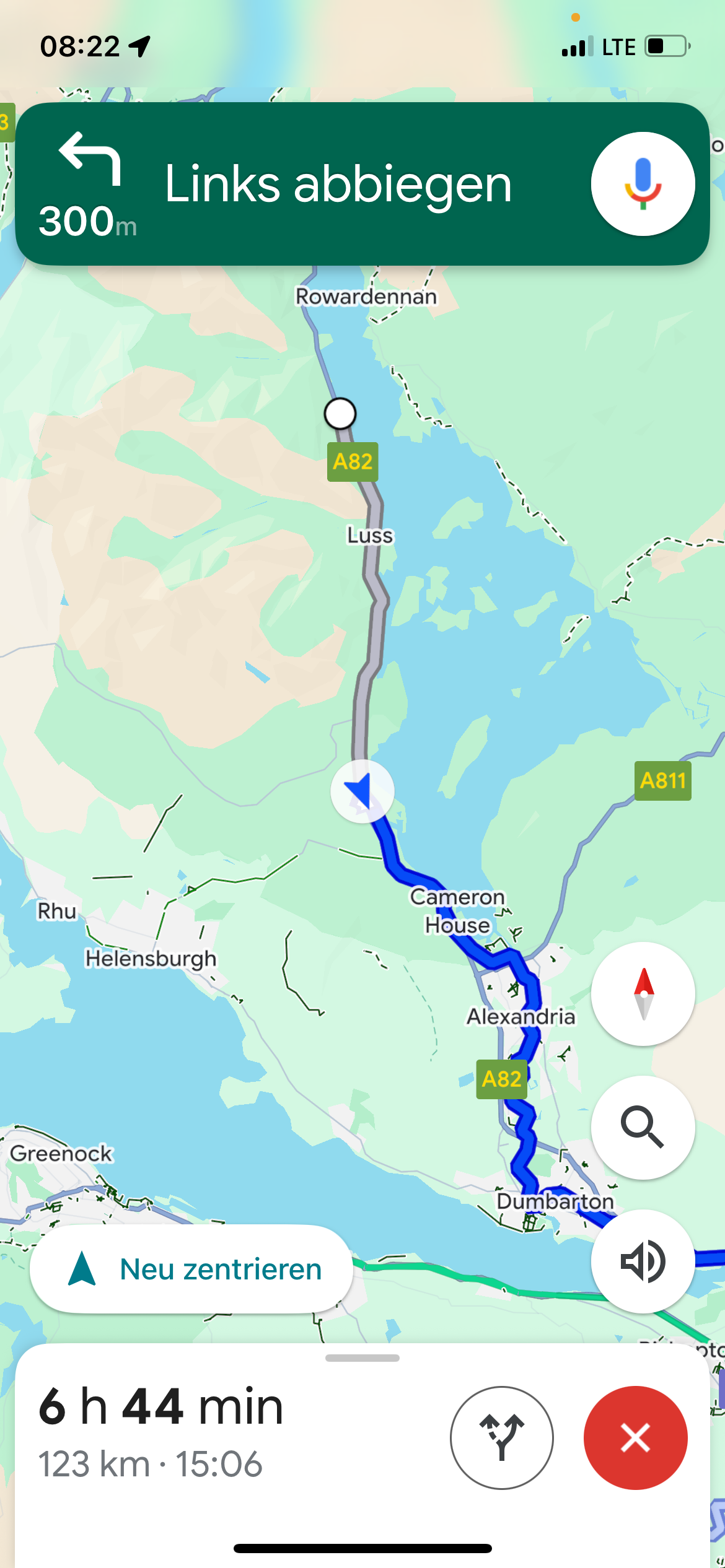Search along the route
The image size is (725, 1568).
click(x=643, y=1128)
